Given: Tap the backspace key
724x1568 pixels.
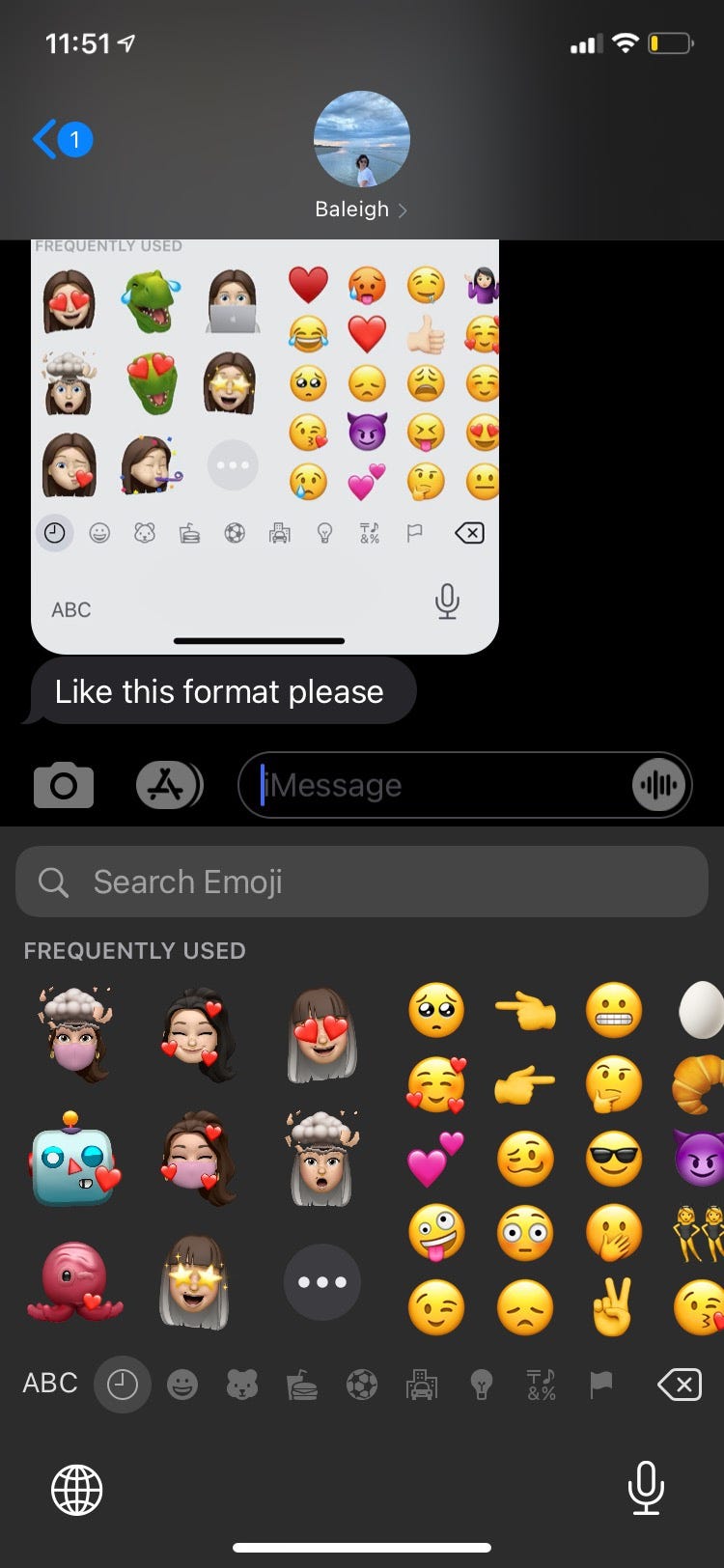Looking at the screenshot, I should [679, 1386].
